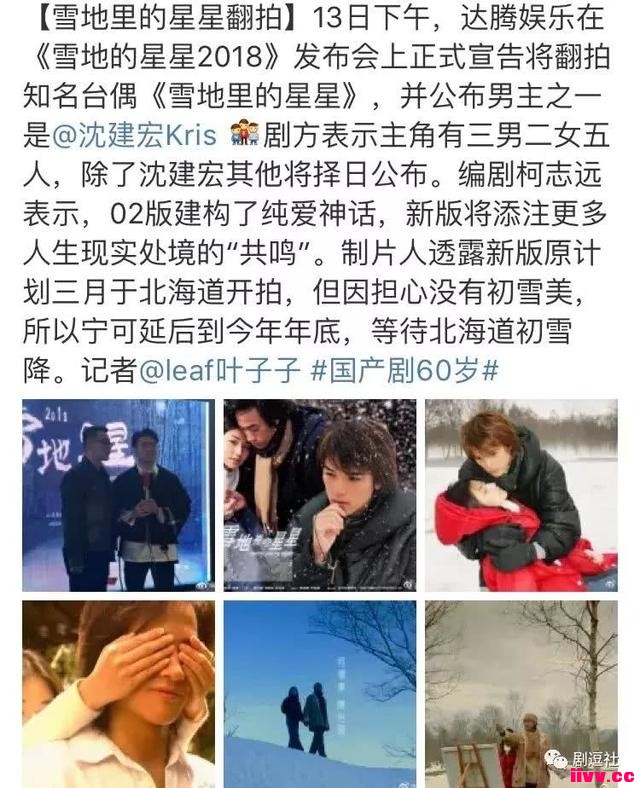Image resolution: width=640 pixels, height=788 pixels.
Task: View photo of couple walking on blue snow
Action: point(319,693)
